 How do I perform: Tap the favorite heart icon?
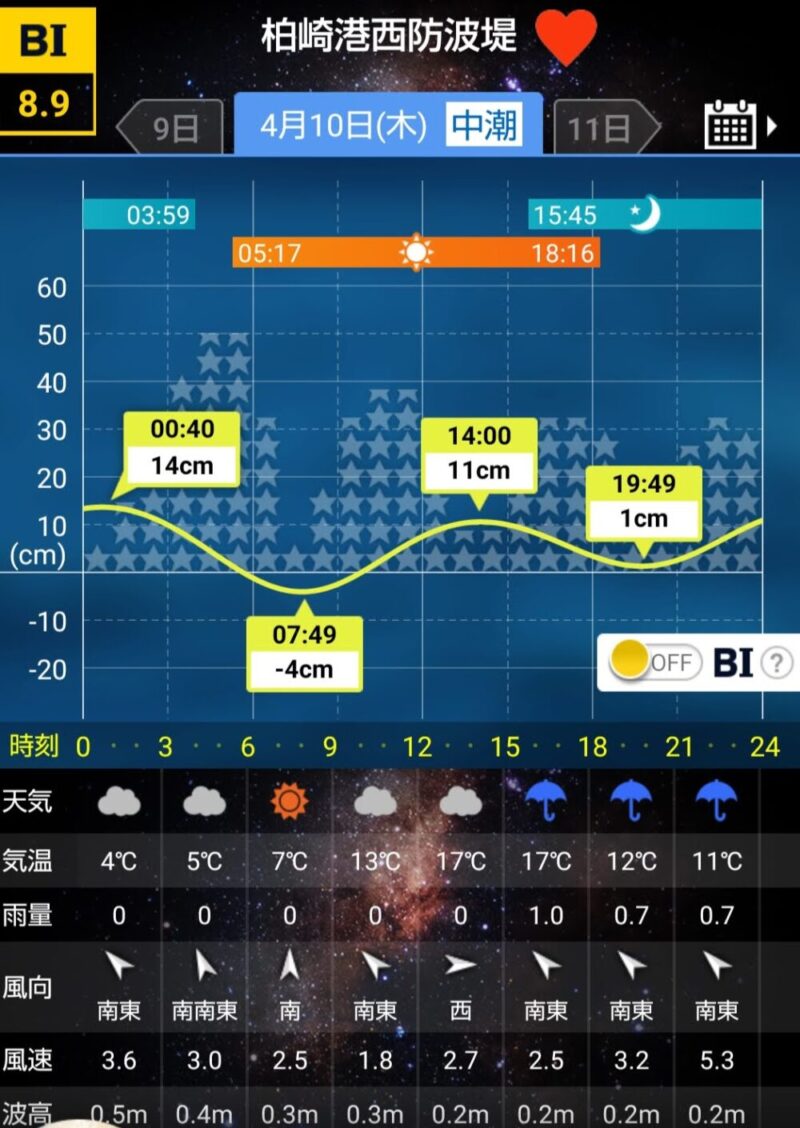pos(566,36)
